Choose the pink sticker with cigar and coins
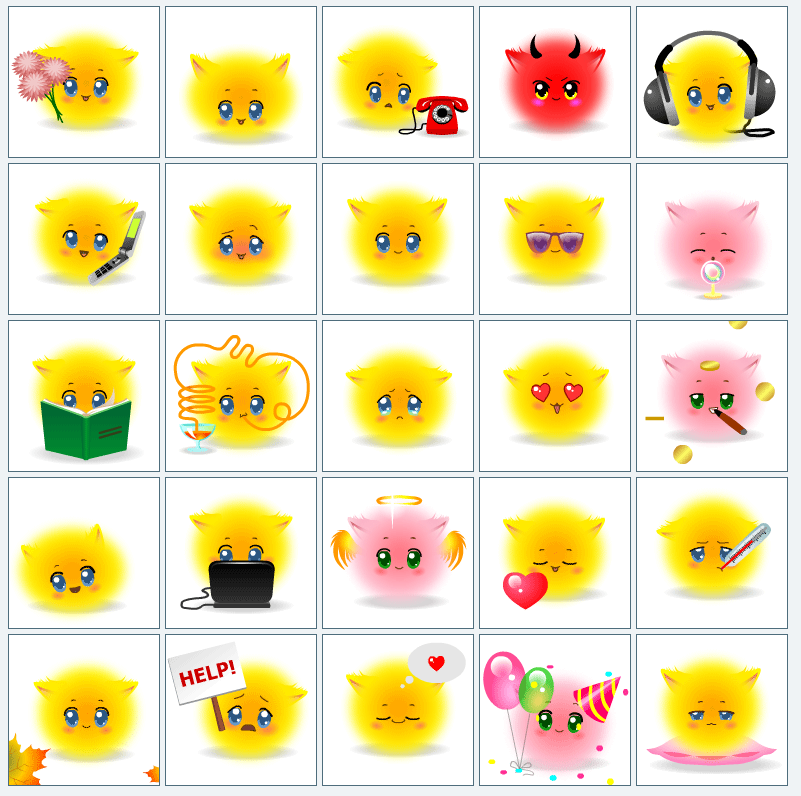This screenshot has width=801, height=796. (x=712, y=396)
